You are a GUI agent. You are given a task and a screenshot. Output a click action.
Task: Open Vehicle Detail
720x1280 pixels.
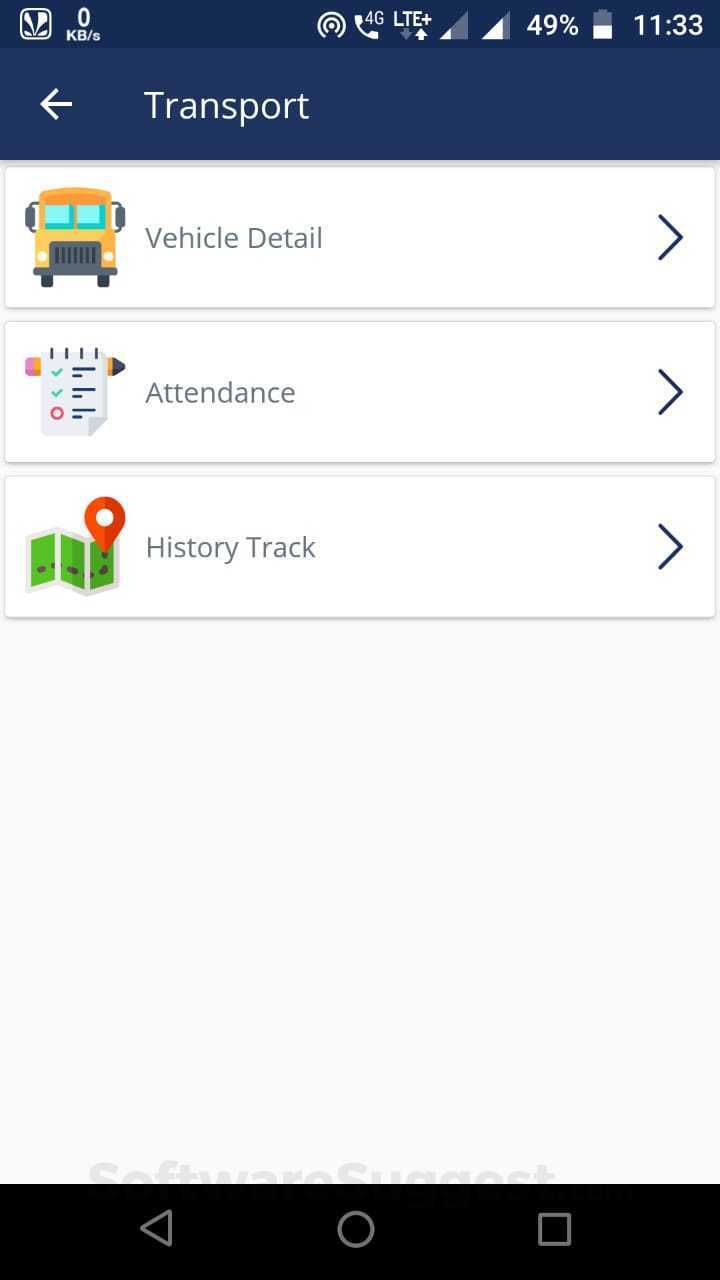[233, 237]
